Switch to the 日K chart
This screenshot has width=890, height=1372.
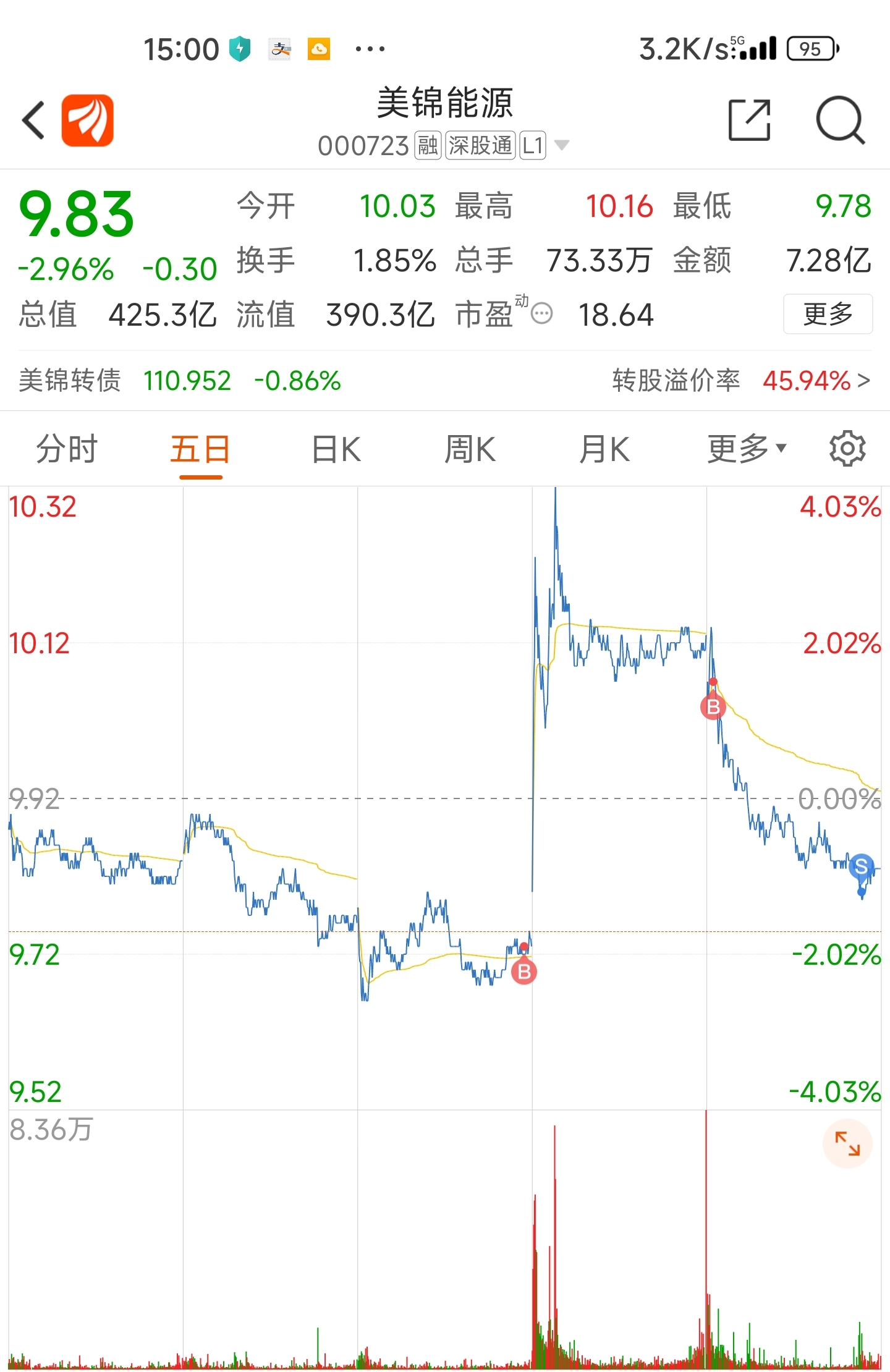point(336,449)
